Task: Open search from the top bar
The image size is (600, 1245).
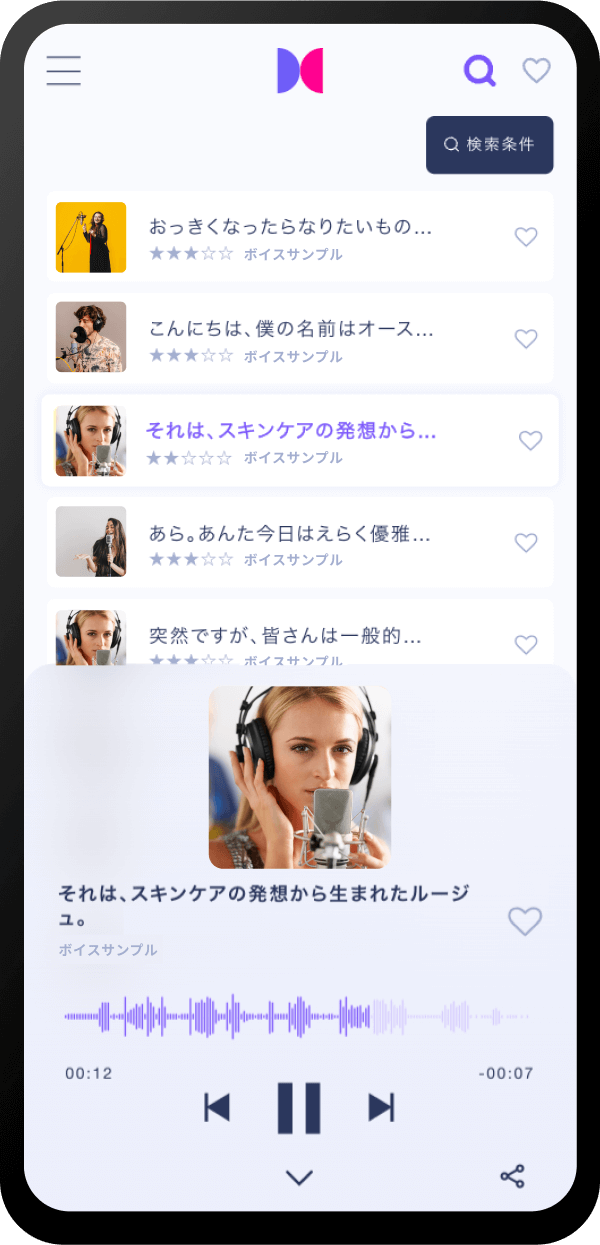Action: point(480,71)
